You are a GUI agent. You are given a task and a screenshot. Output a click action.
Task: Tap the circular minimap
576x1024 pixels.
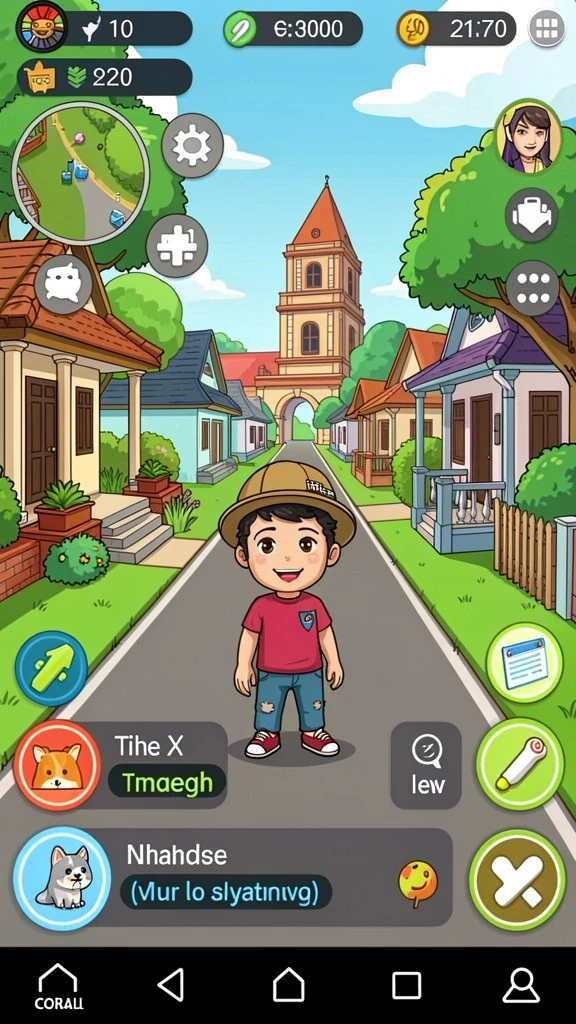[x=81, y=173]
